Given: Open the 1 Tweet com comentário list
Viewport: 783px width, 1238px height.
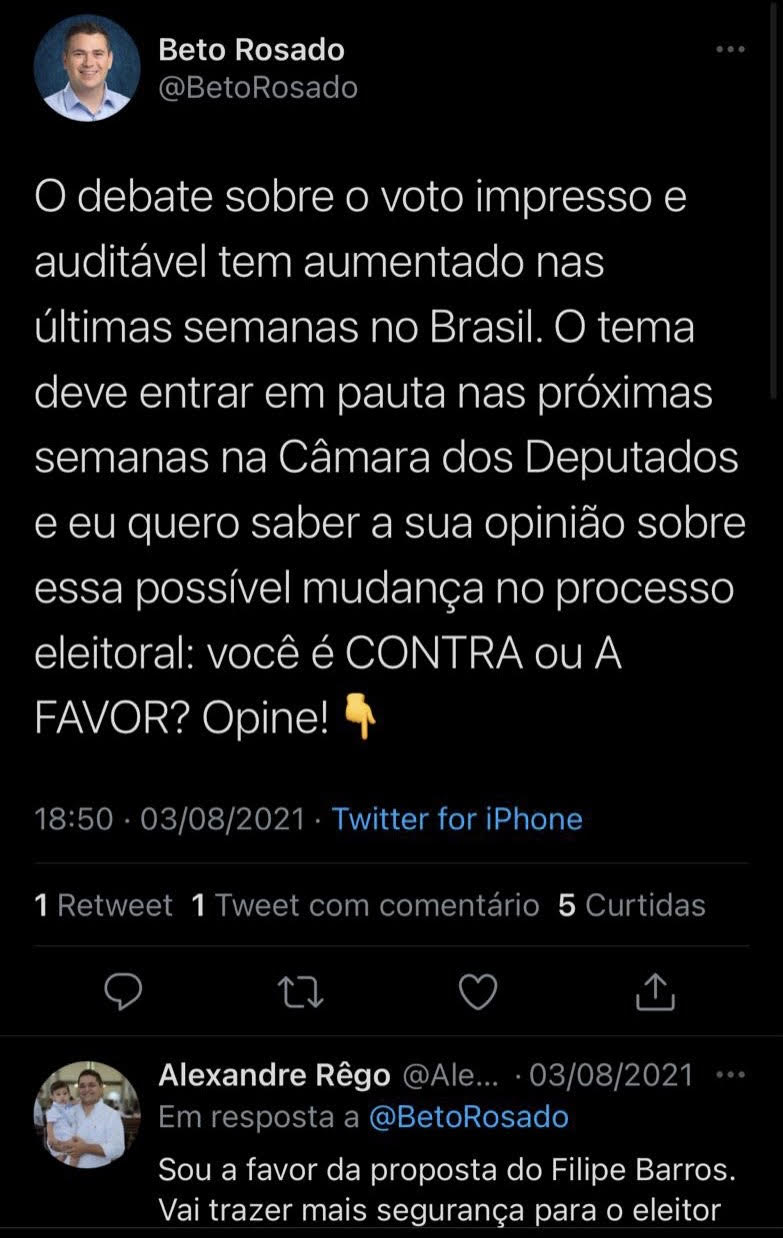Looking at the screenshot, I should click(x=365, y=905).
